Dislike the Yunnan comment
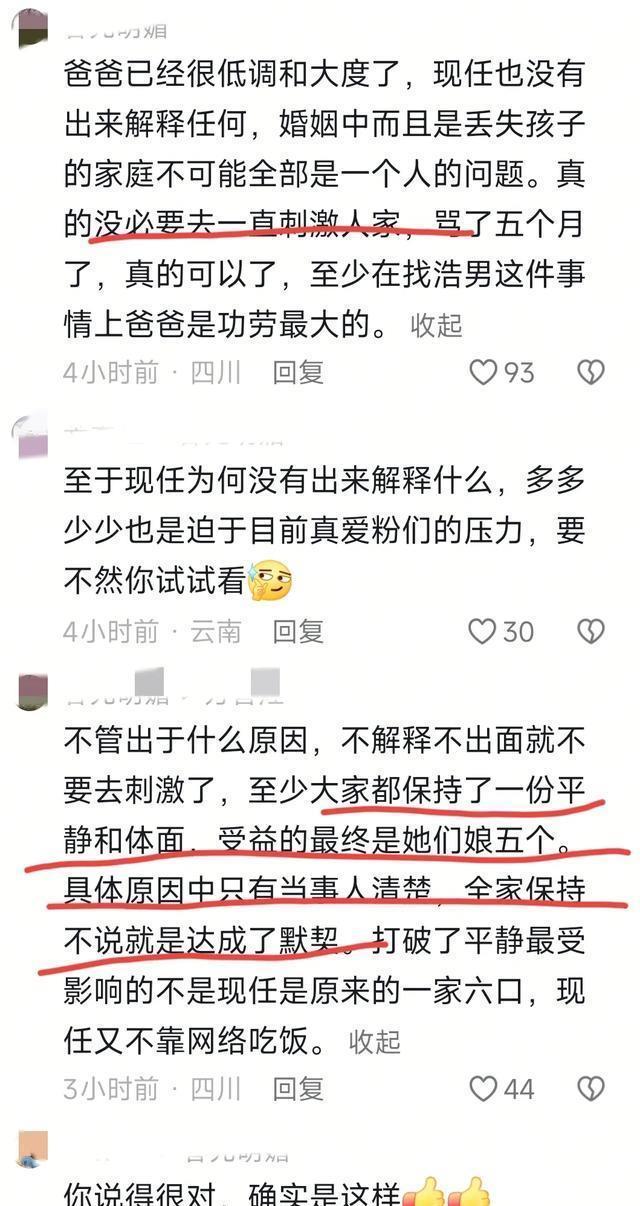640x1206 pixels. pos(591,631)
